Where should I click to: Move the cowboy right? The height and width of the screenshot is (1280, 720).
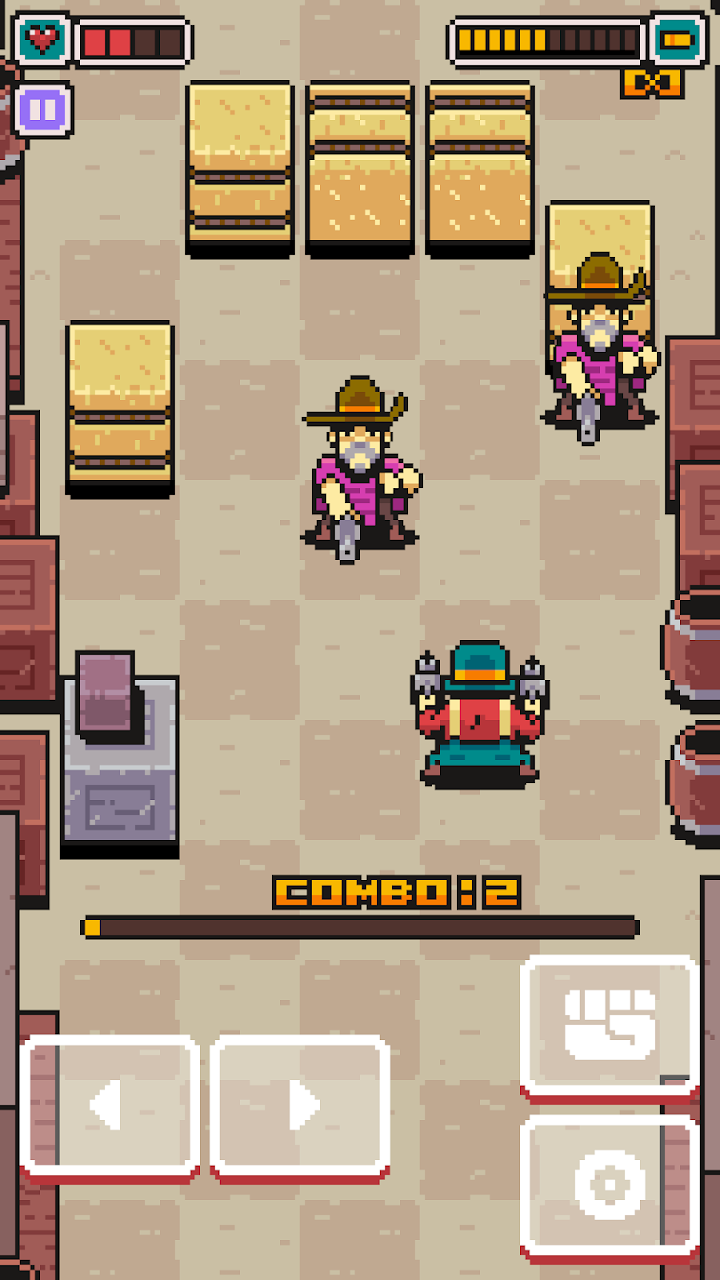[x=300, y=1106]
